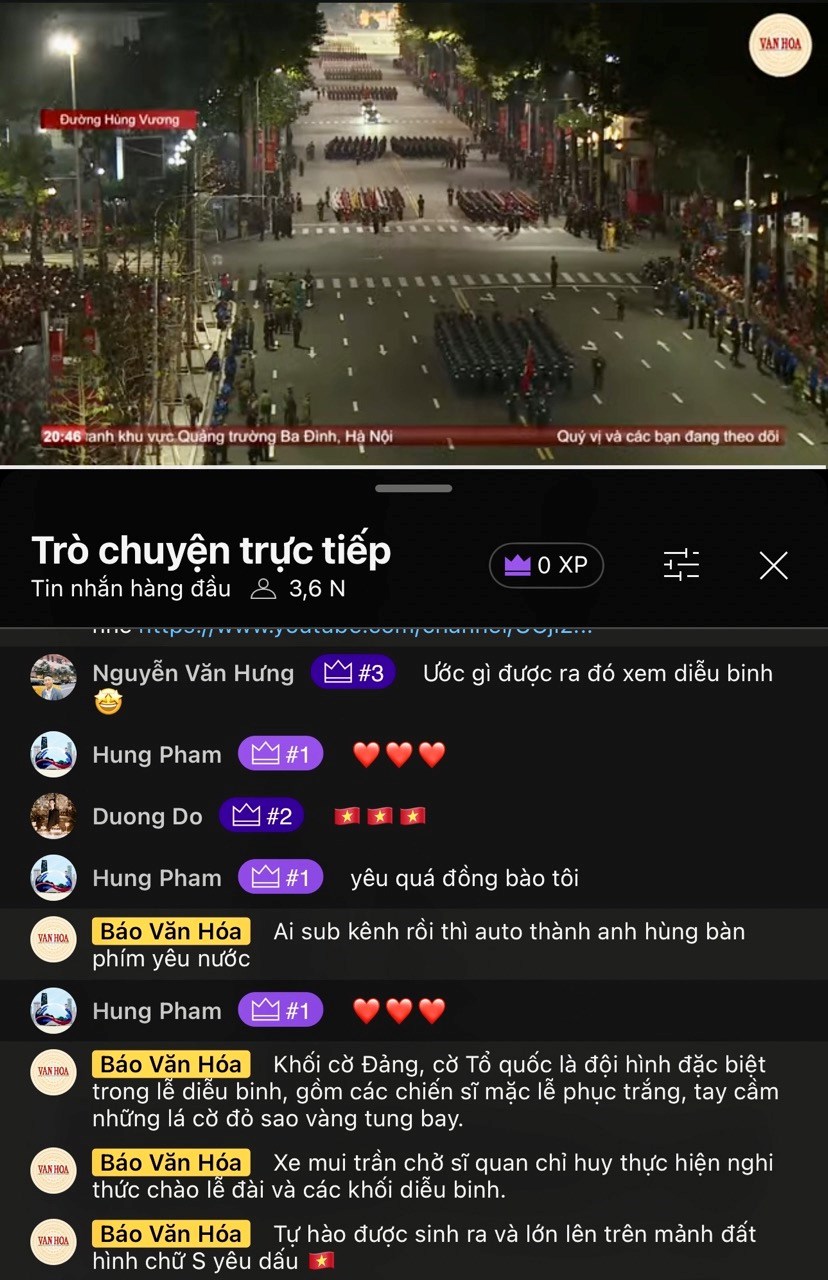
Task: Open the chat filter settings sliders icon
Action: coord(681,565)
